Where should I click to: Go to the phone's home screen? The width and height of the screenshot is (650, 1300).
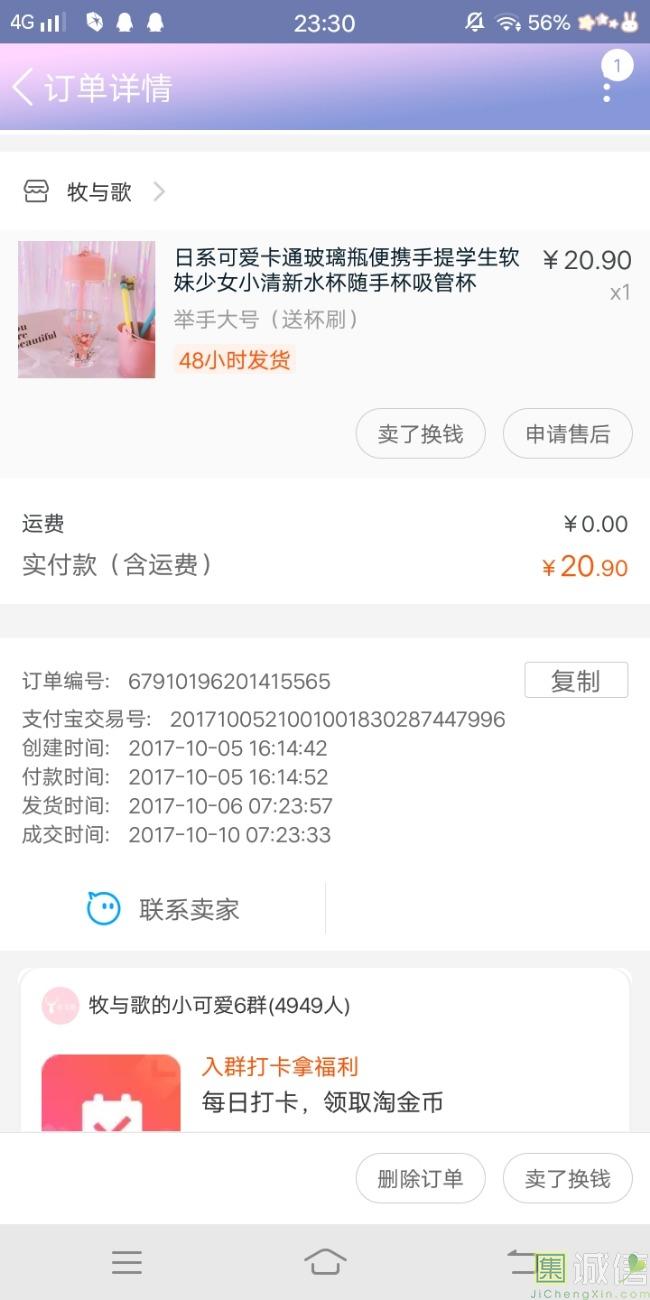(325, 1262)
